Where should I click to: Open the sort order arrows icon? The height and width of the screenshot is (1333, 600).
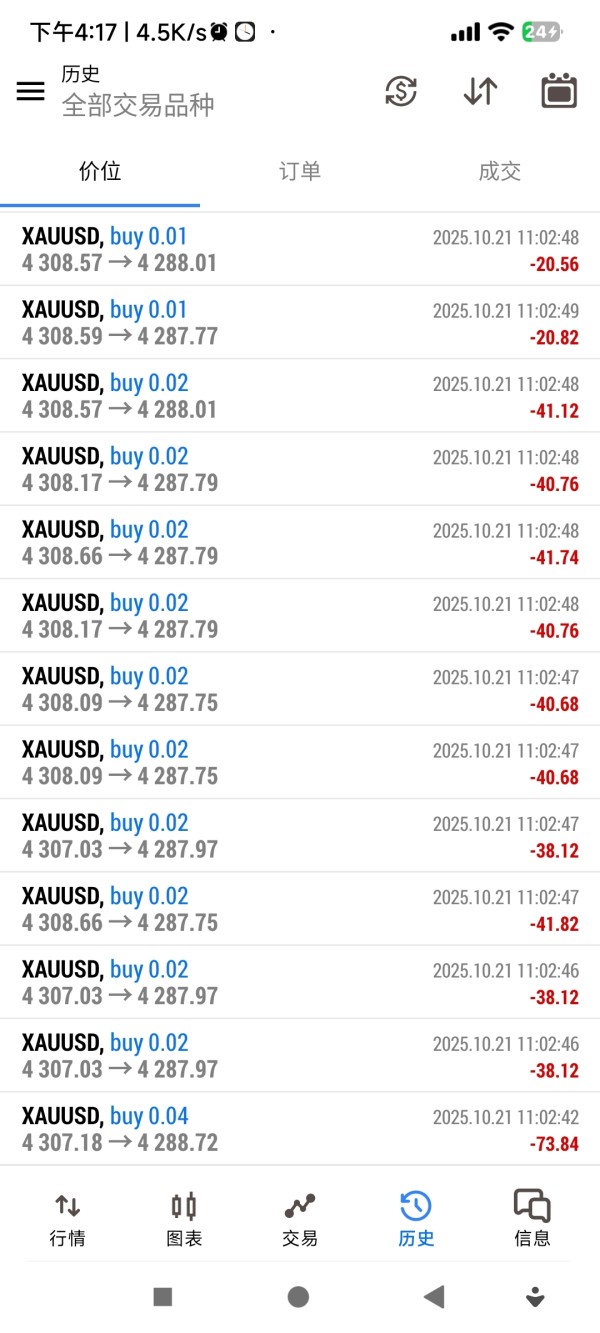tap(480, 91)
